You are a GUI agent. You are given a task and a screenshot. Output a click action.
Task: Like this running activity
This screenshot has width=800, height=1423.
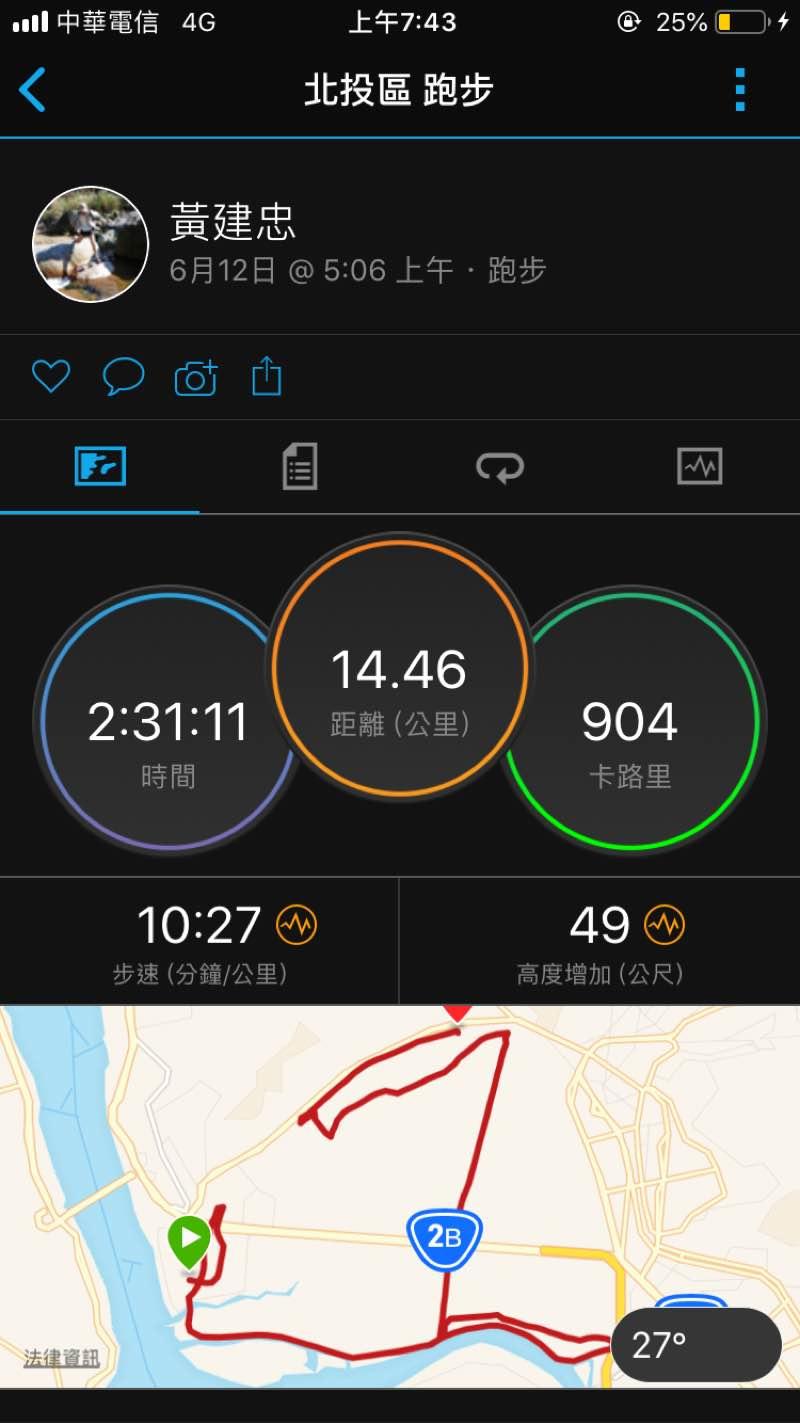pos(51,377)
